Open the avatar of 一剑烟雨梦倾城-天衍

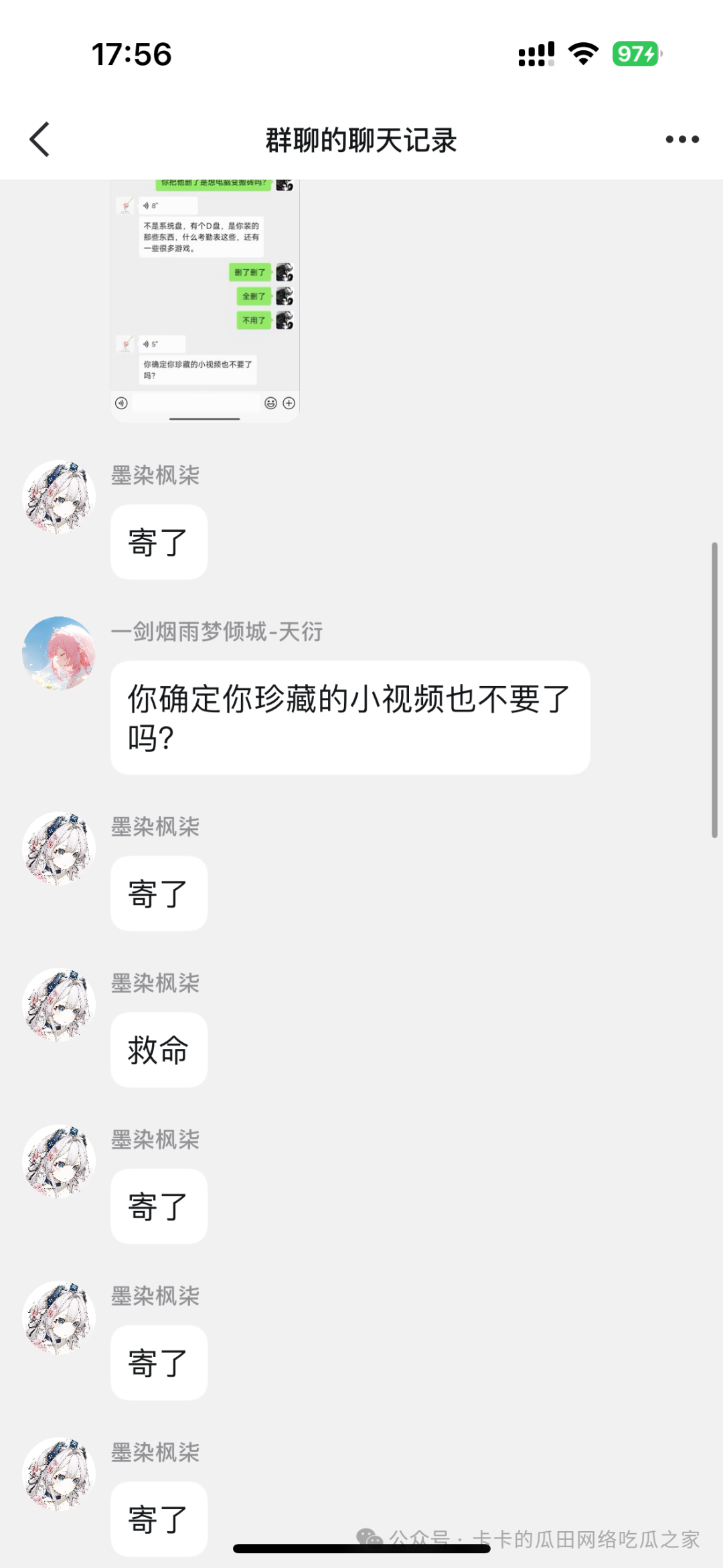tap(59, 653)
